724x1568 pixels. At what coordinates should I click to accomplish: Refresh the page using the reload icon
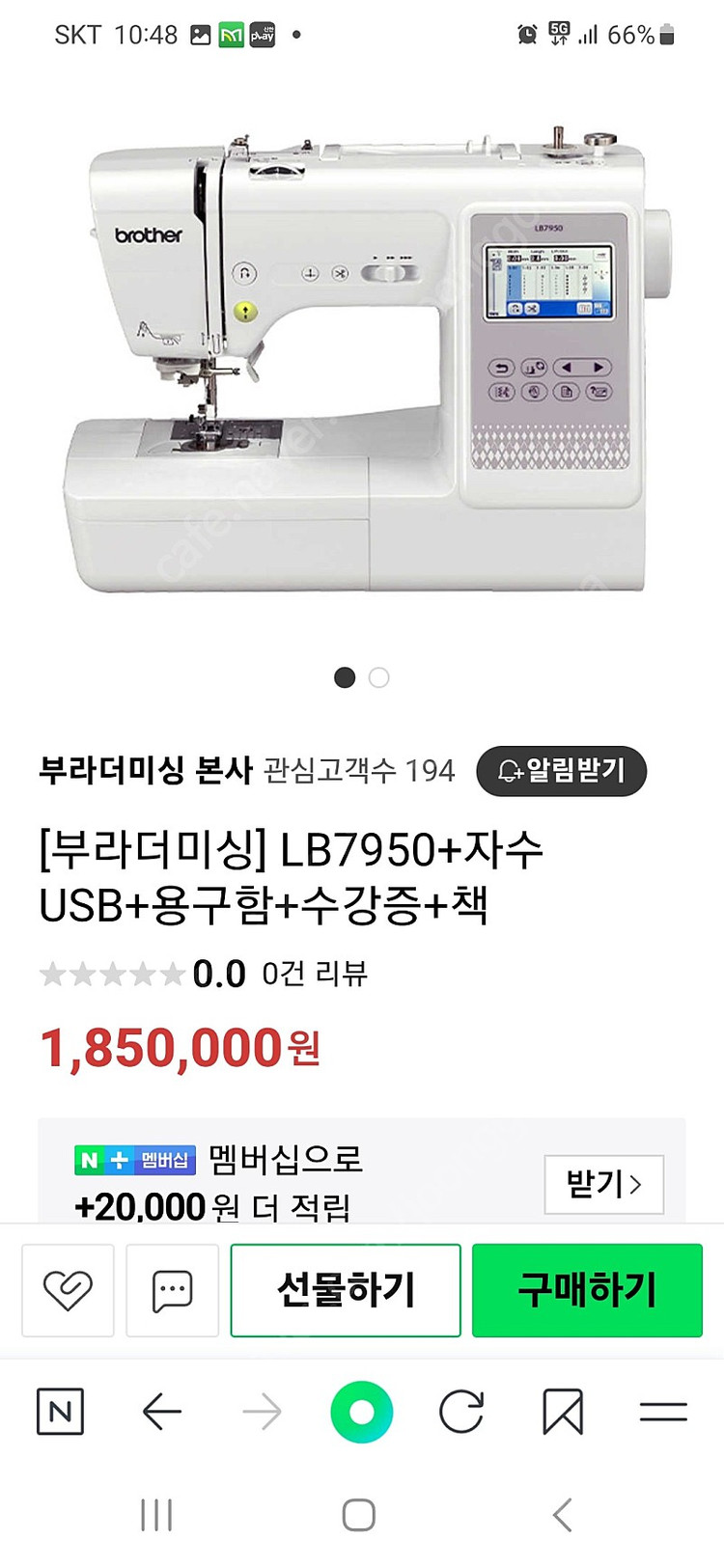coord(461,1412)
